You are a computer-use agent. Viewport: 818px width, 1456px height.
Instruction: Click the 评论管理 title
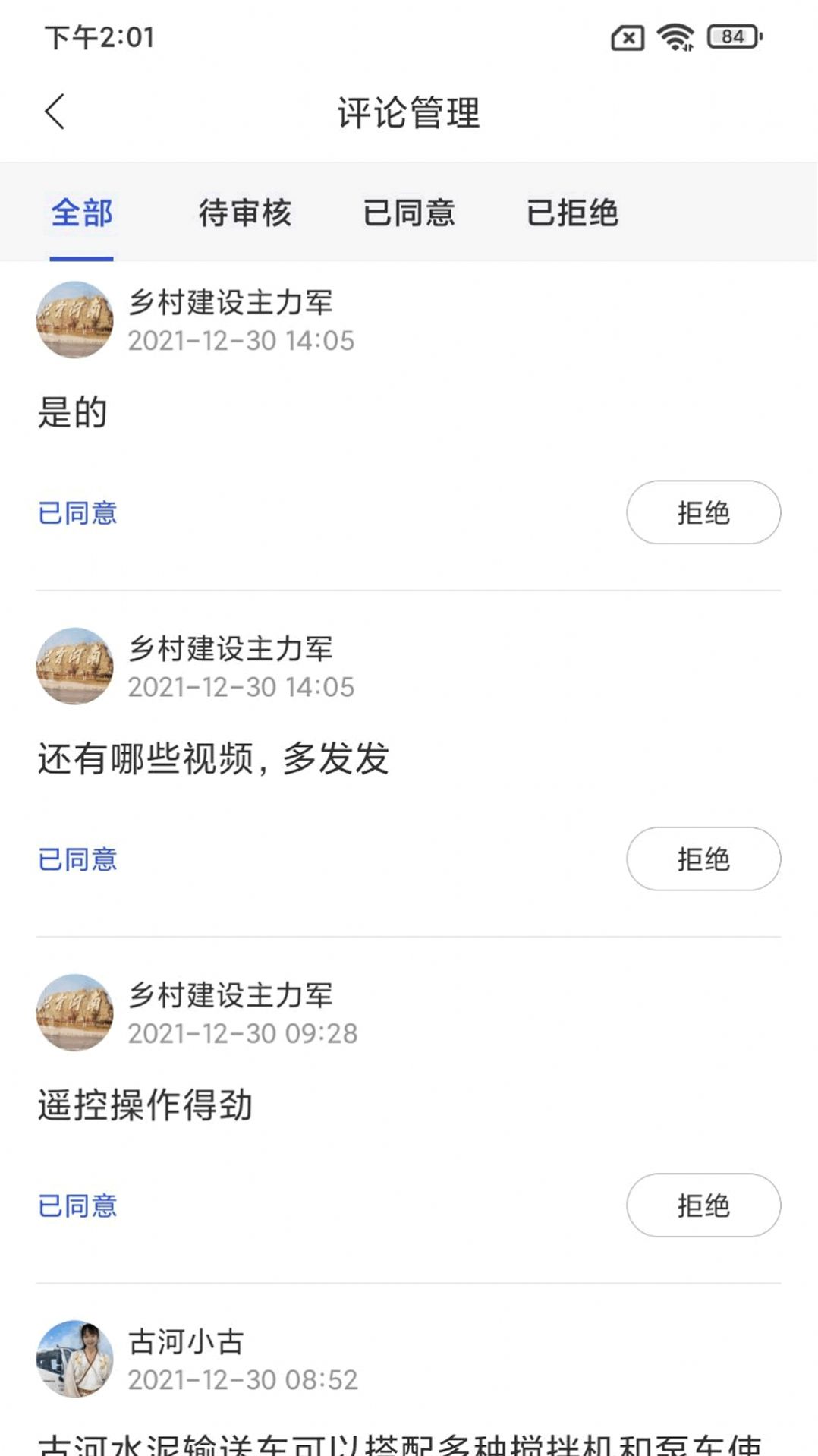(409, 111)
